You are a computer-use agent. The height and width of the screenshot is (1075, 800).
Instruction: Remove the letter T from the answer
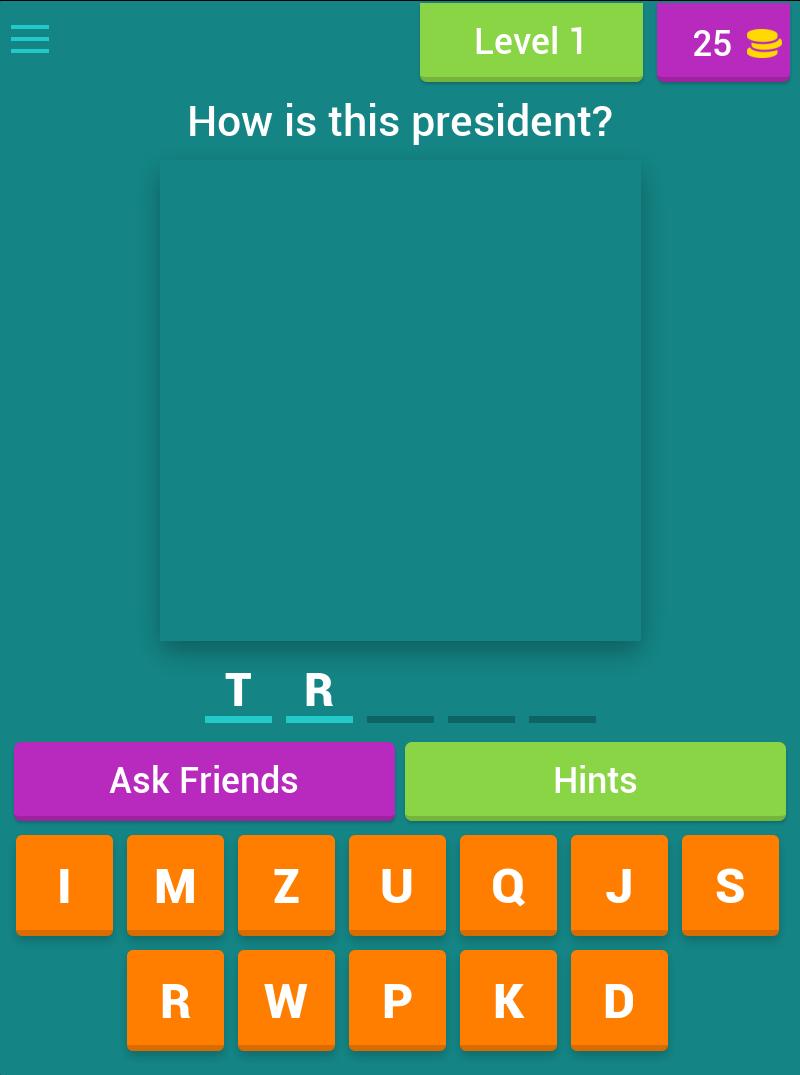[238, 691]
